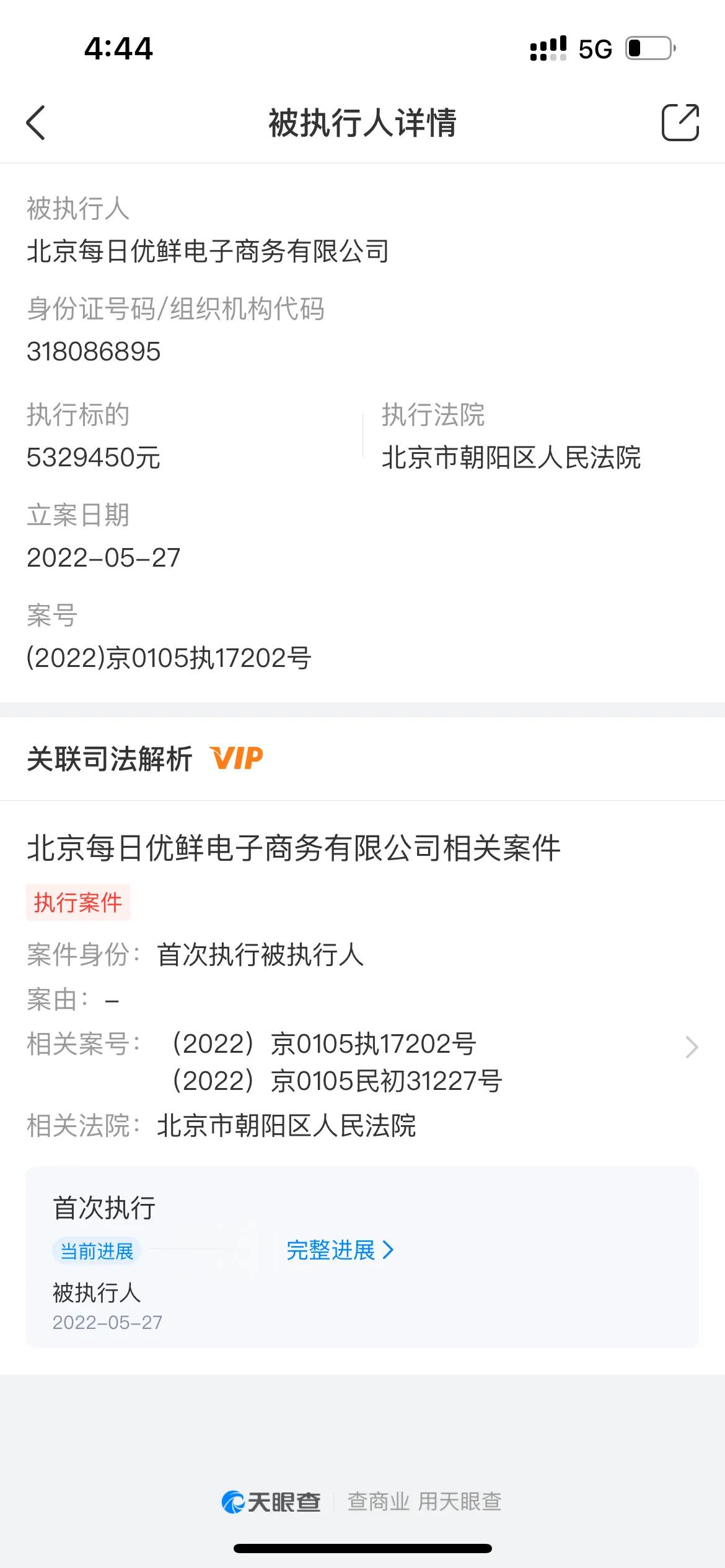Tap the battery indicator in status bar

[648, 49]
